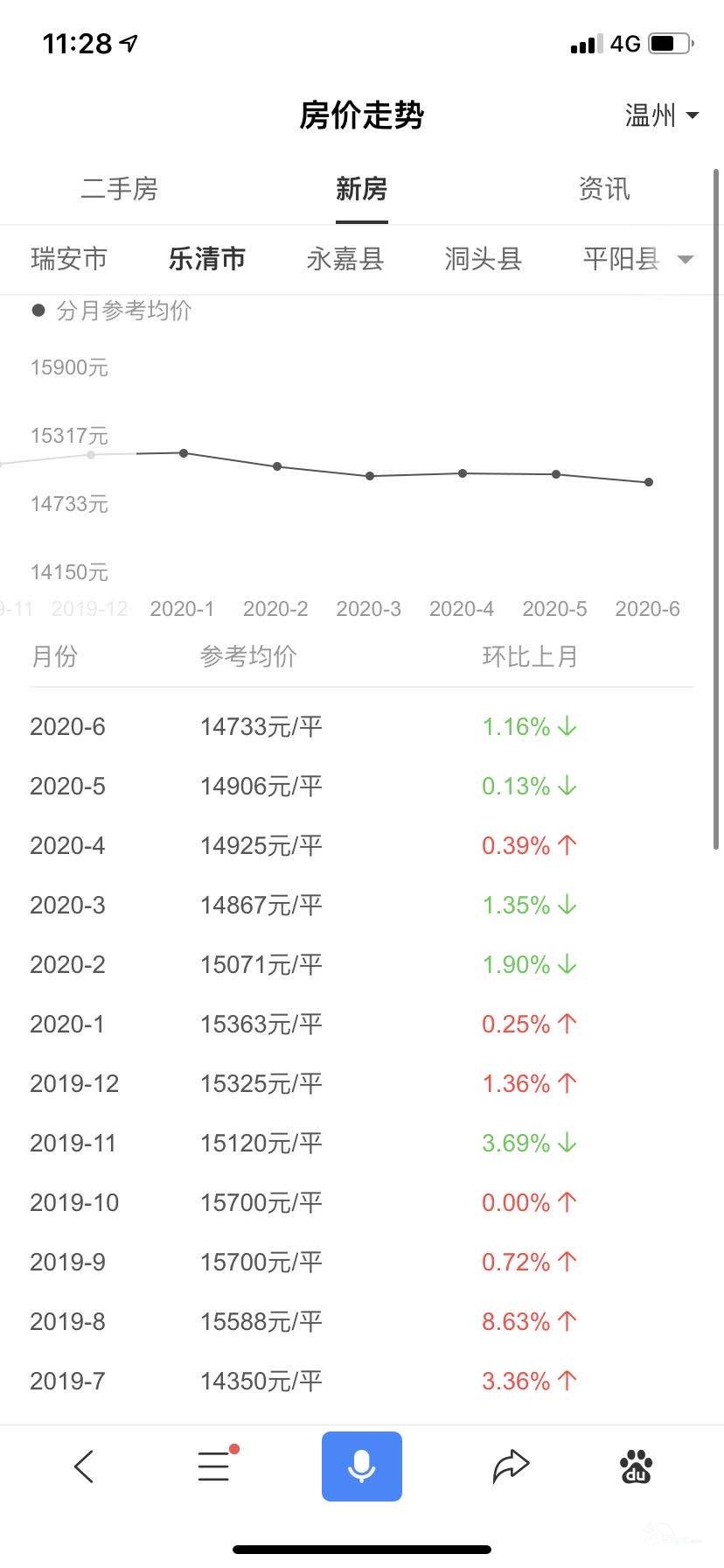Viewport: 724px width, 1568px height.
Task: Choose the 永嘉县 district
Action: (345, 259)
